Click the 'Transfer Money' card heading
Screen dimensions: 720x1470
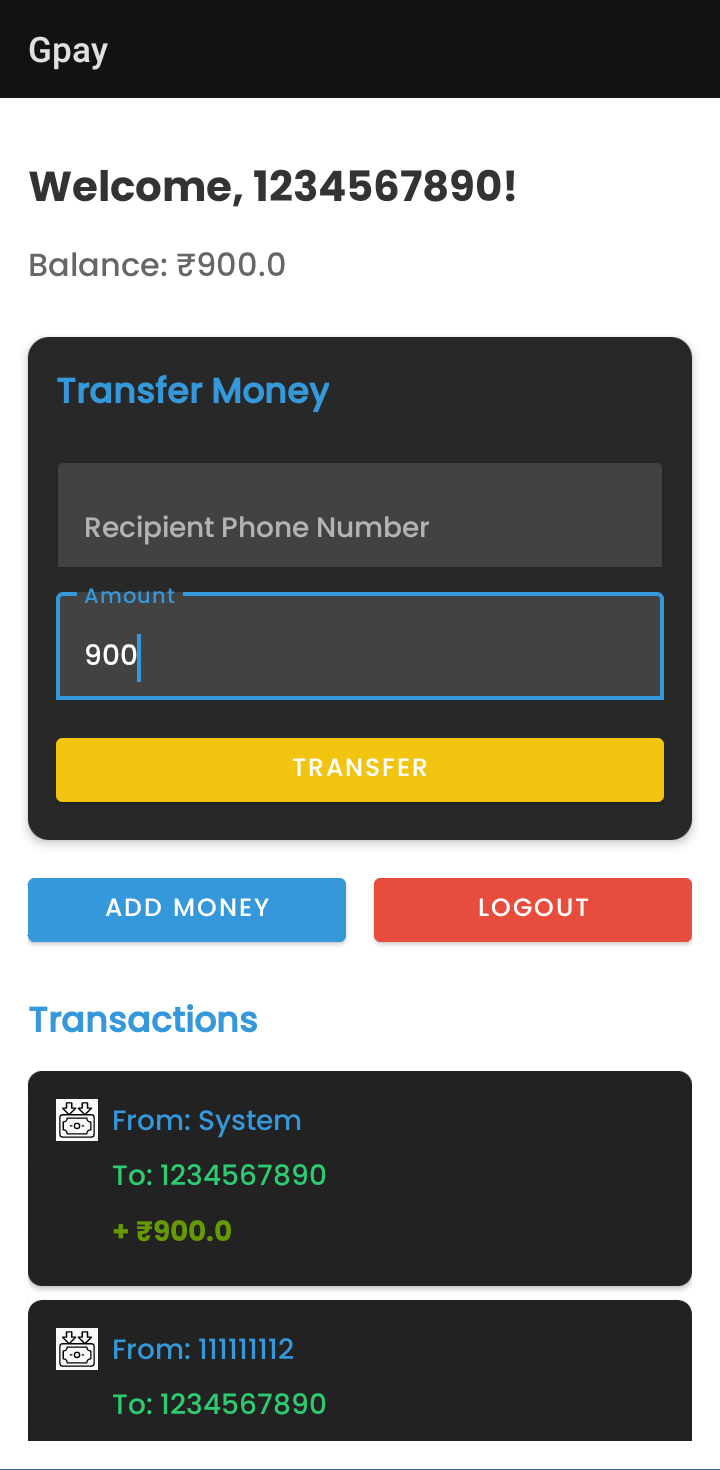point(193,390)
